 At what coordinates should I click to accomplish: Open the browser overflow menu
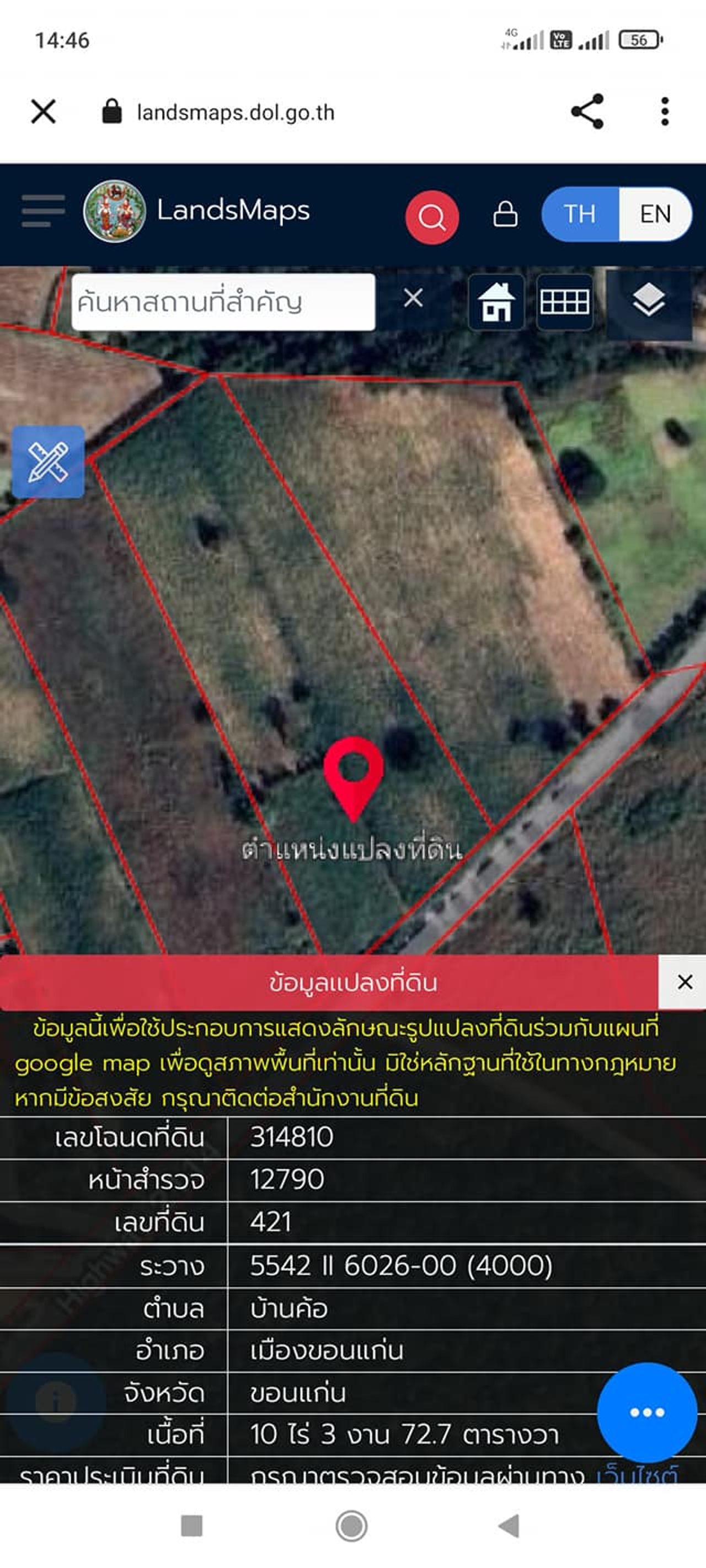point(665,111)
